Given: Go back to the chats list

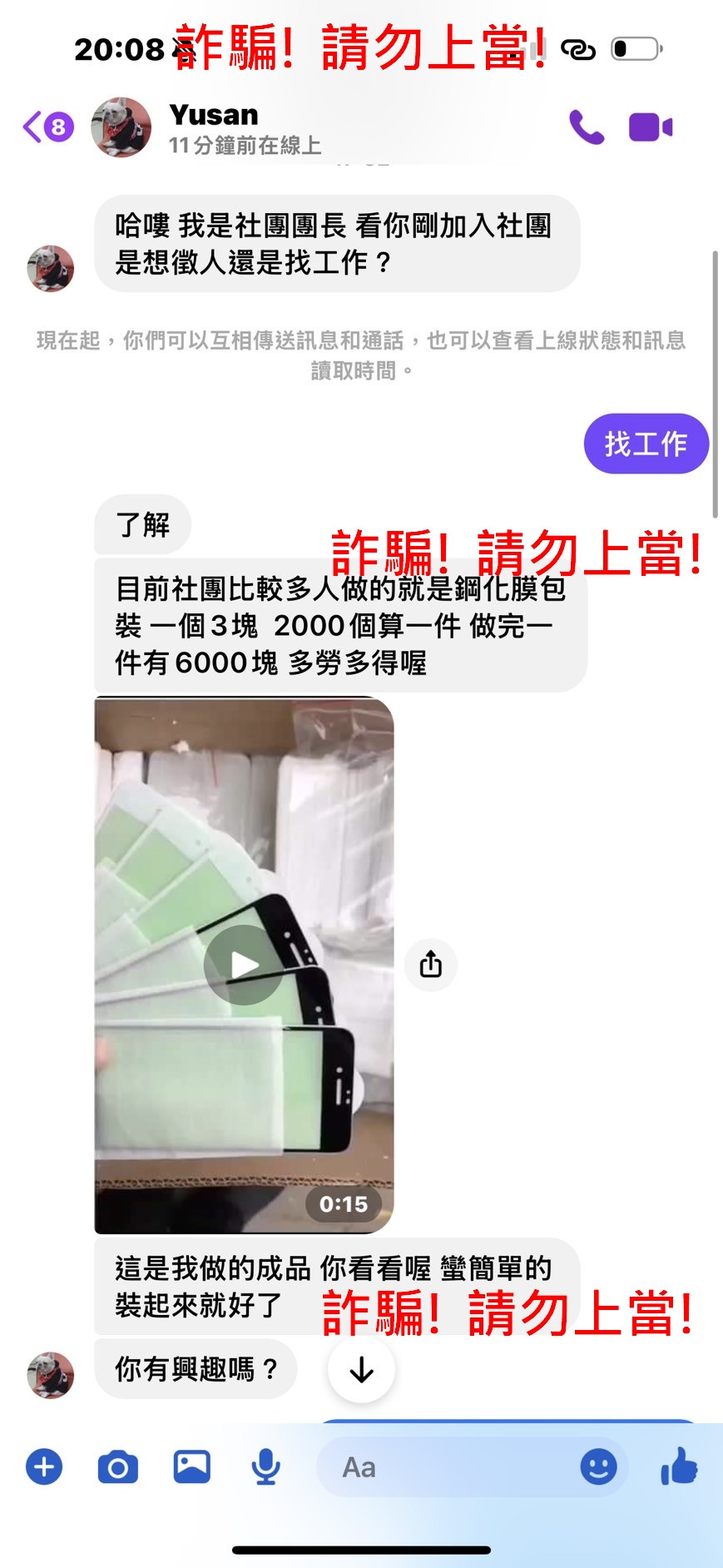Looking at the screenshot, I should pos(46,127).
